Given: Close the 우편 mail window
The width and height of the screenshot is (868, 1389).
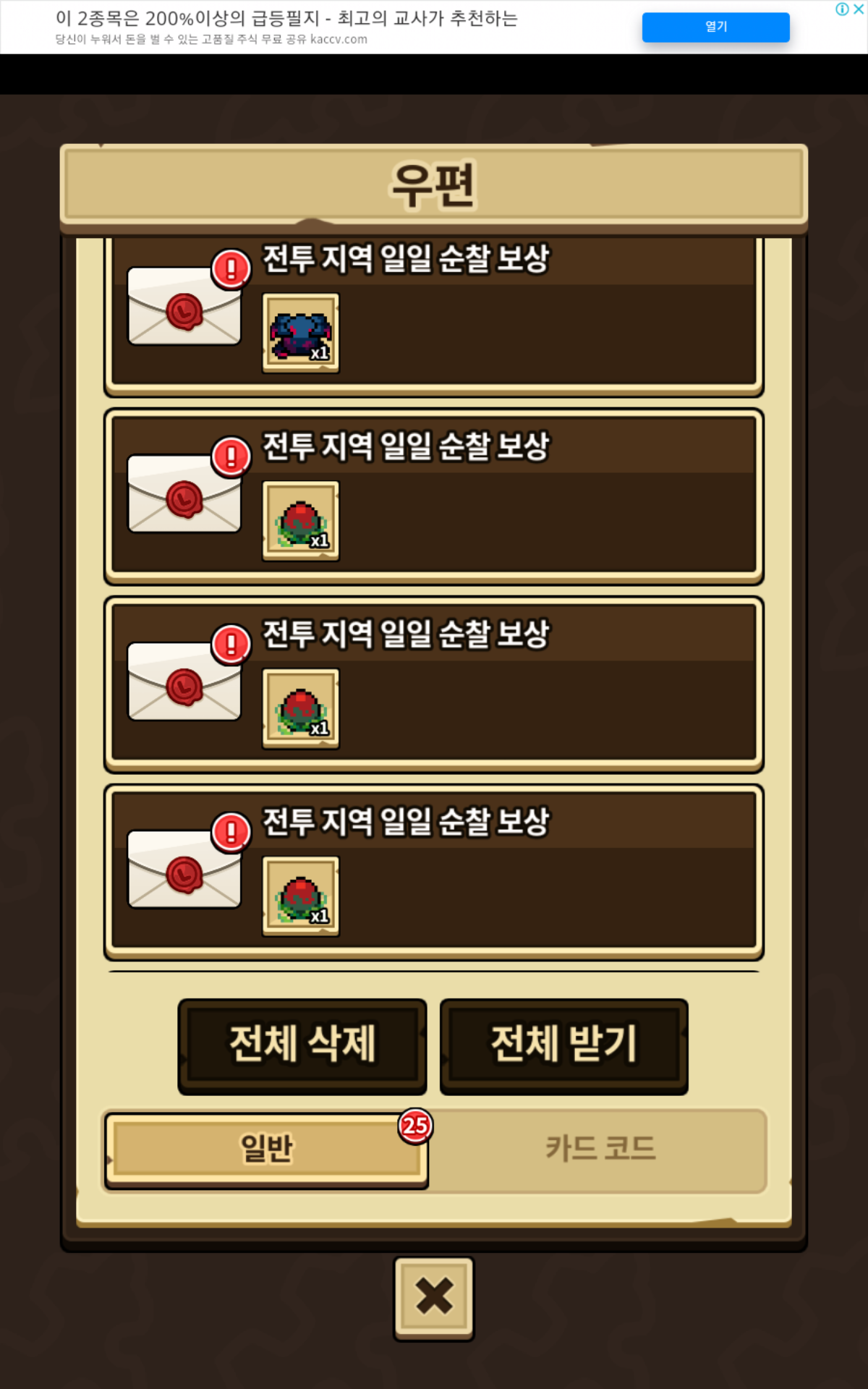Looking at the screenshot, I should point(434,1298).
